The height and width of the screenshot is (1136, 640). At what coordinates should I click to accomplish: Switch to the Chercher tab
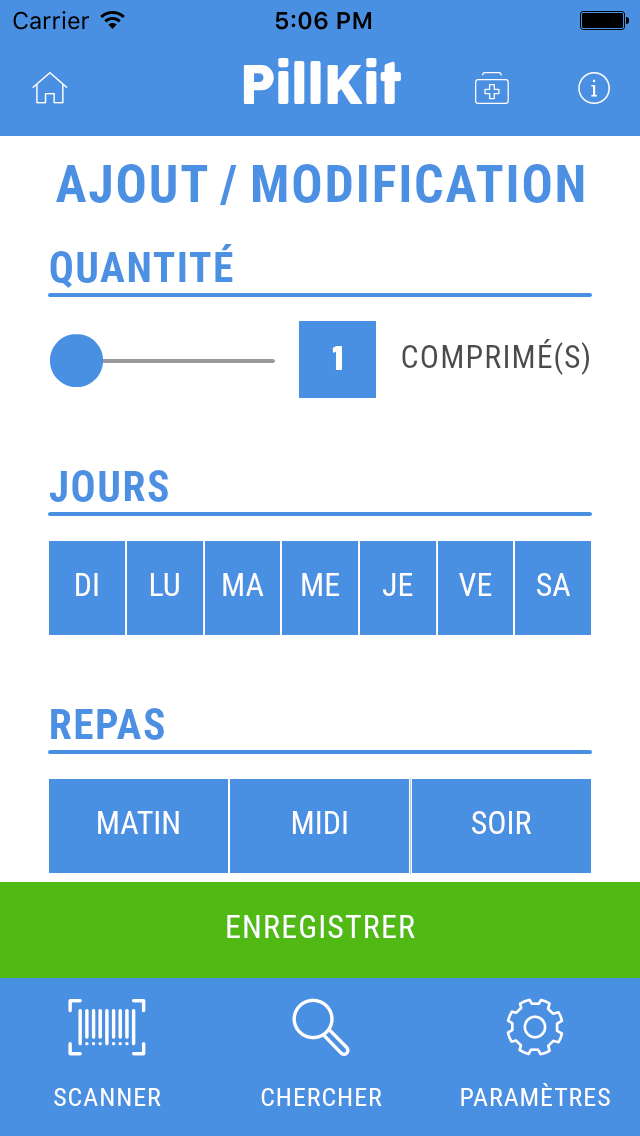(321, 1055)
